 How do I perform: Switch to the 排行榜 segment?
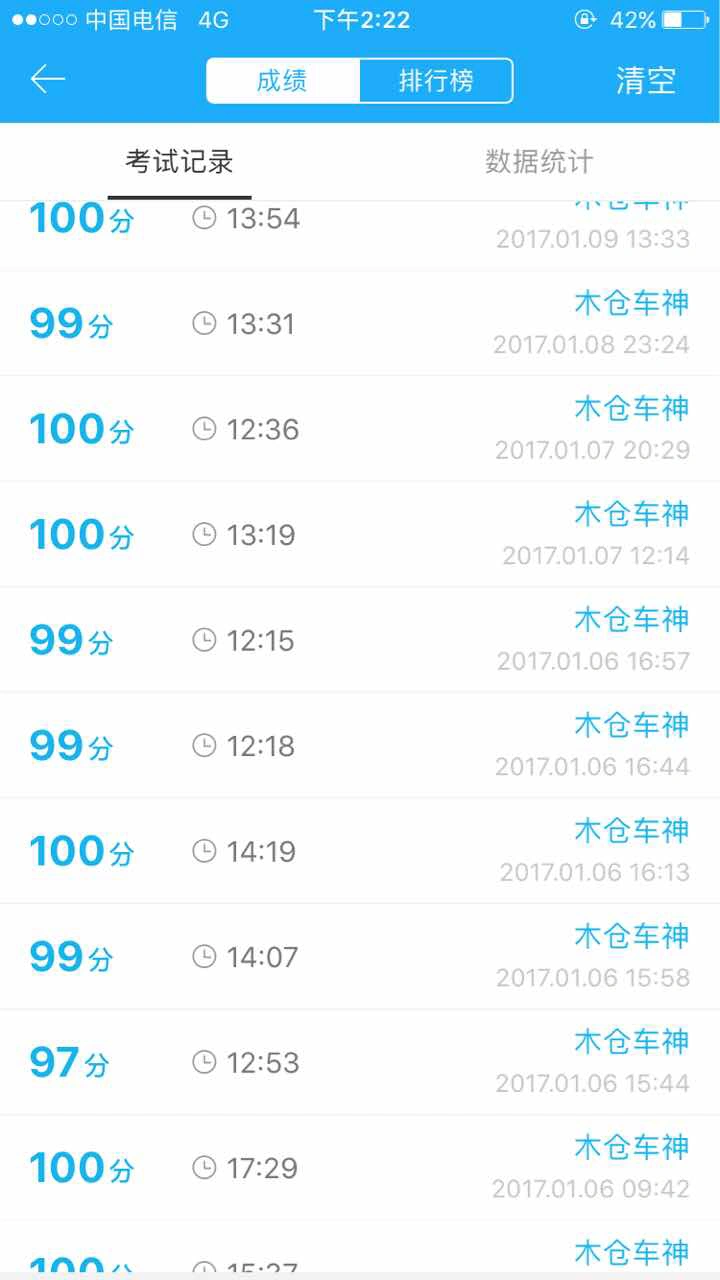pos(436,81)
